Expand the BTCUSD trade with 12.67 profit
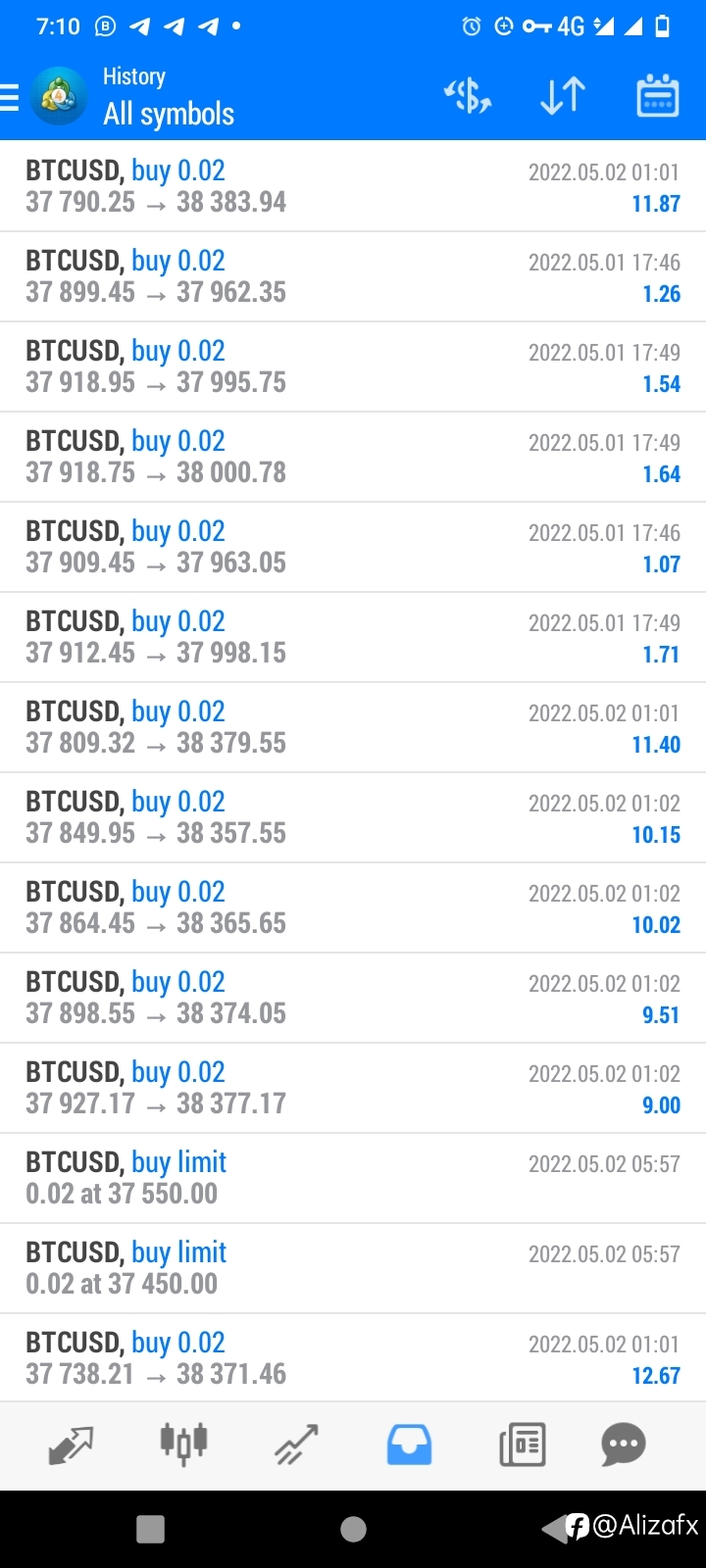This screenshot has width=706, height=1568. [x=353, y=1357]
